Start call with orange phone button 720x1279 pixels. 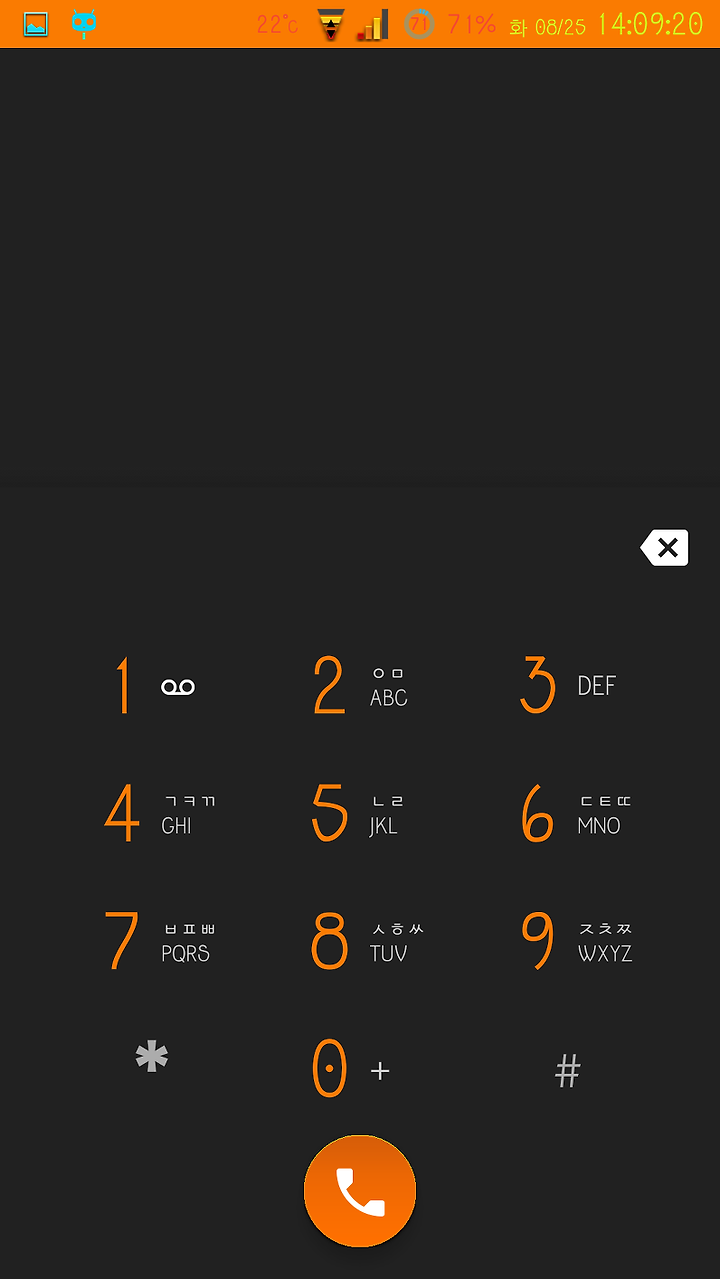point(360,1191)
